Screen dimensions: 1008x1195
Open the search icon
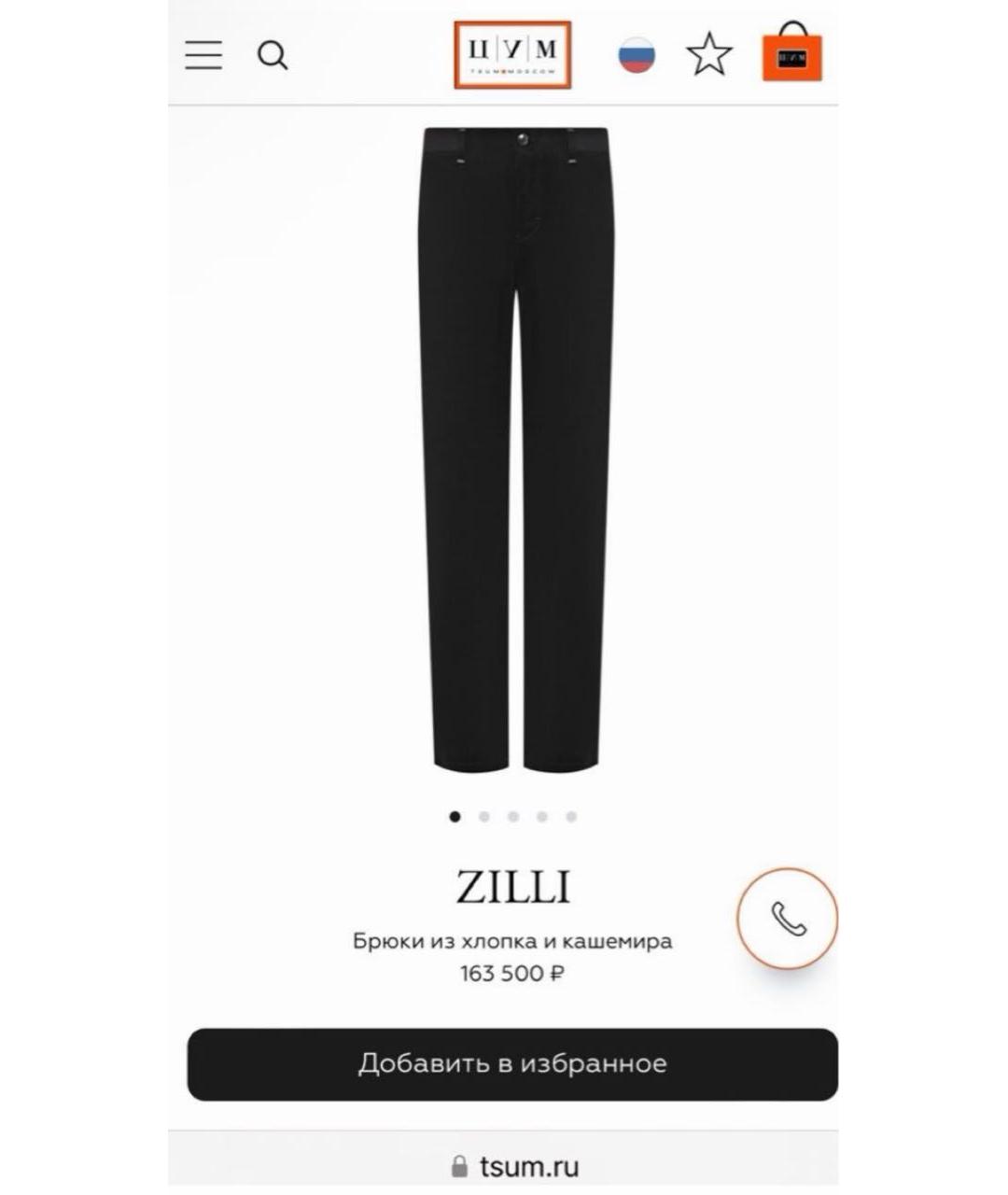coord(273,56)
